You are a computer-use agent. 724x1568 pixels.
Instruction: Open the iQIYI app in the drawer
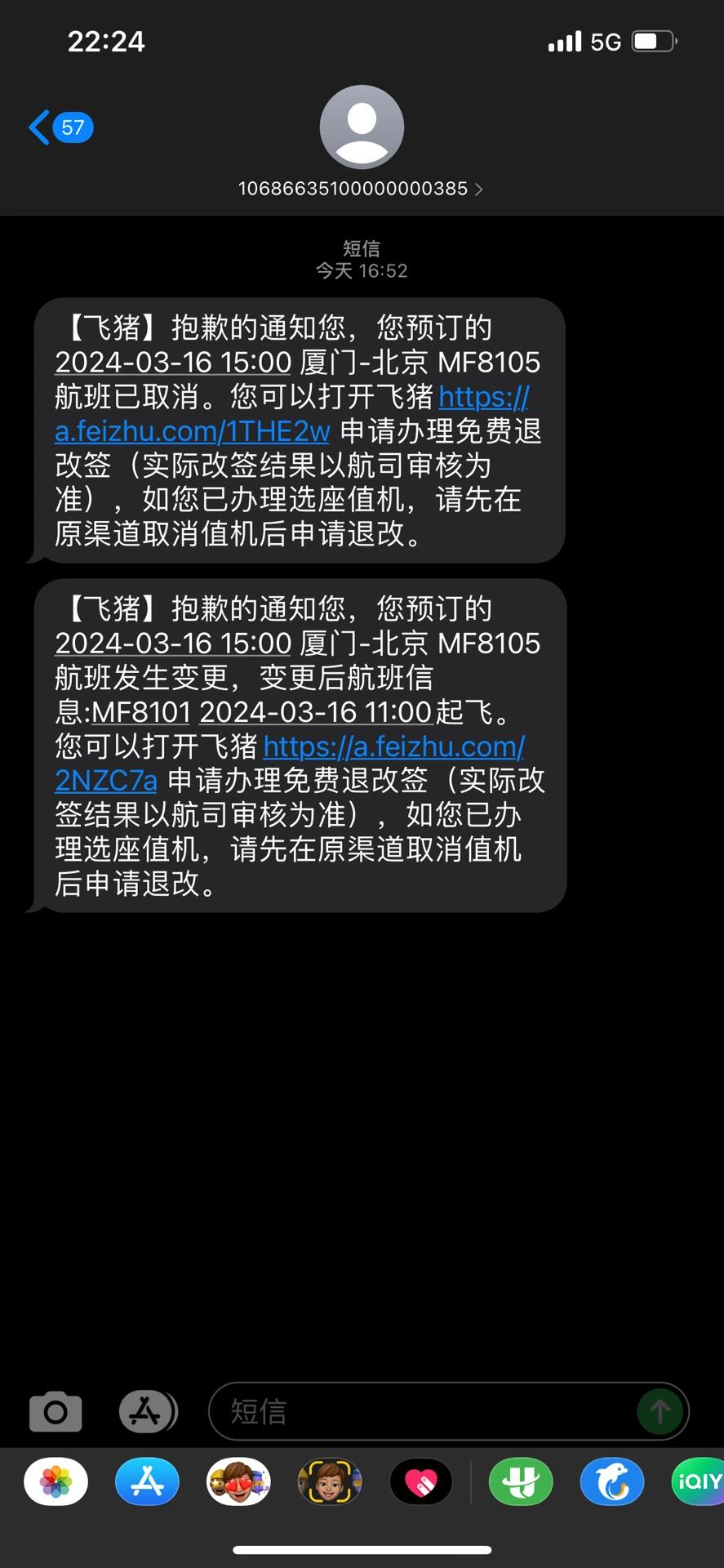(x=699, y=1481)
